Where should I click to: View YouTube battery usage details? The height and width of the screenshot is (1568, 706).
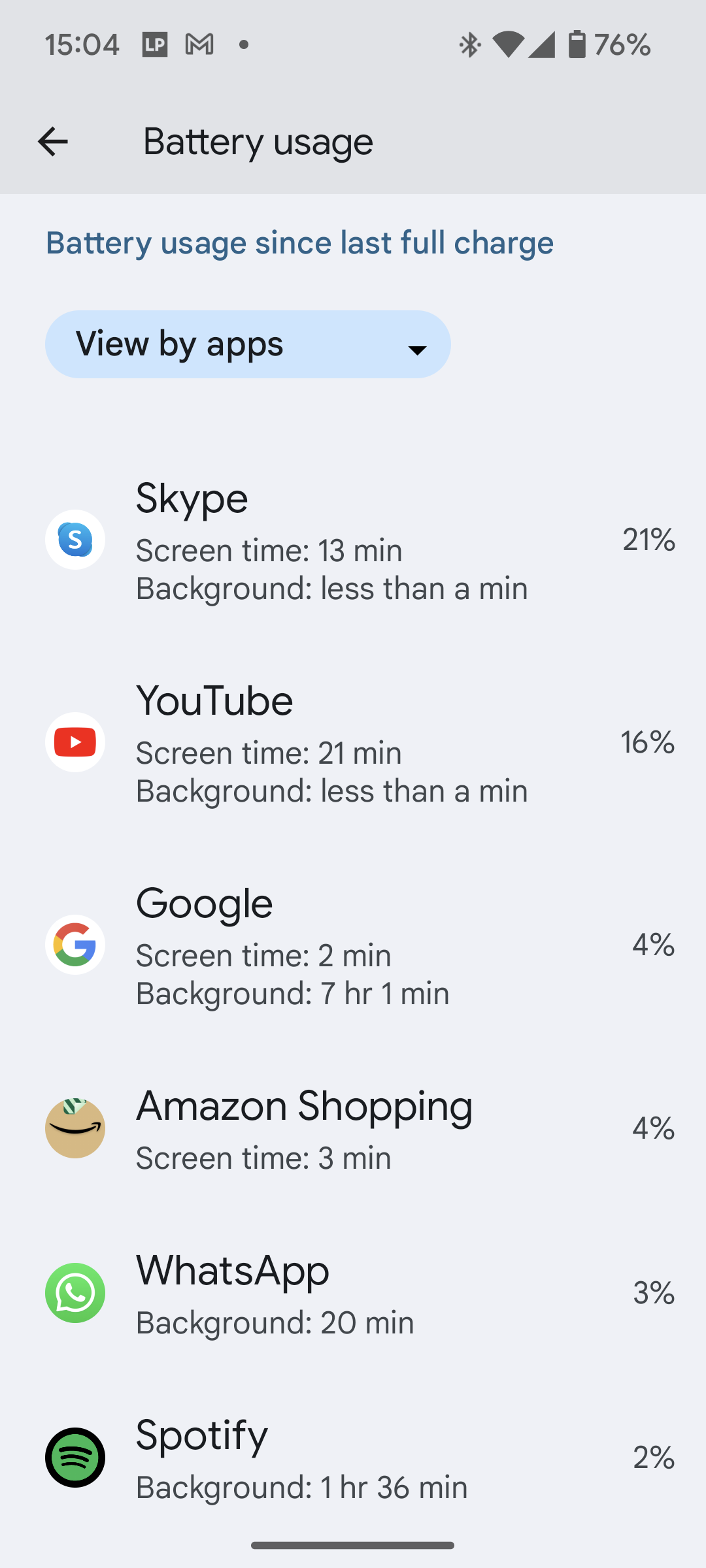coord(353,743)
